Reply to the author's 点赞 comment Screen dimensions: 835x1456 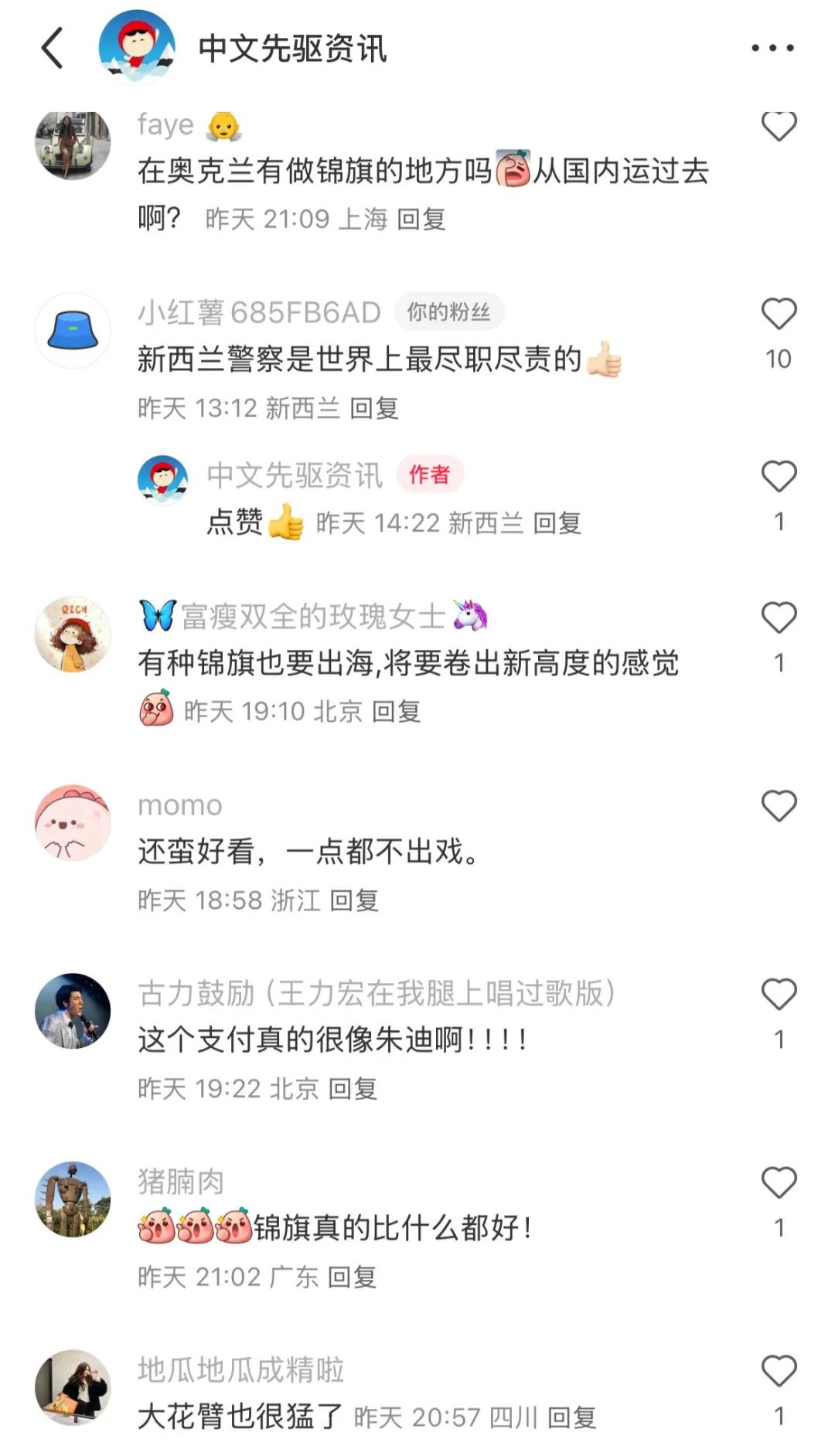(557, 523)
